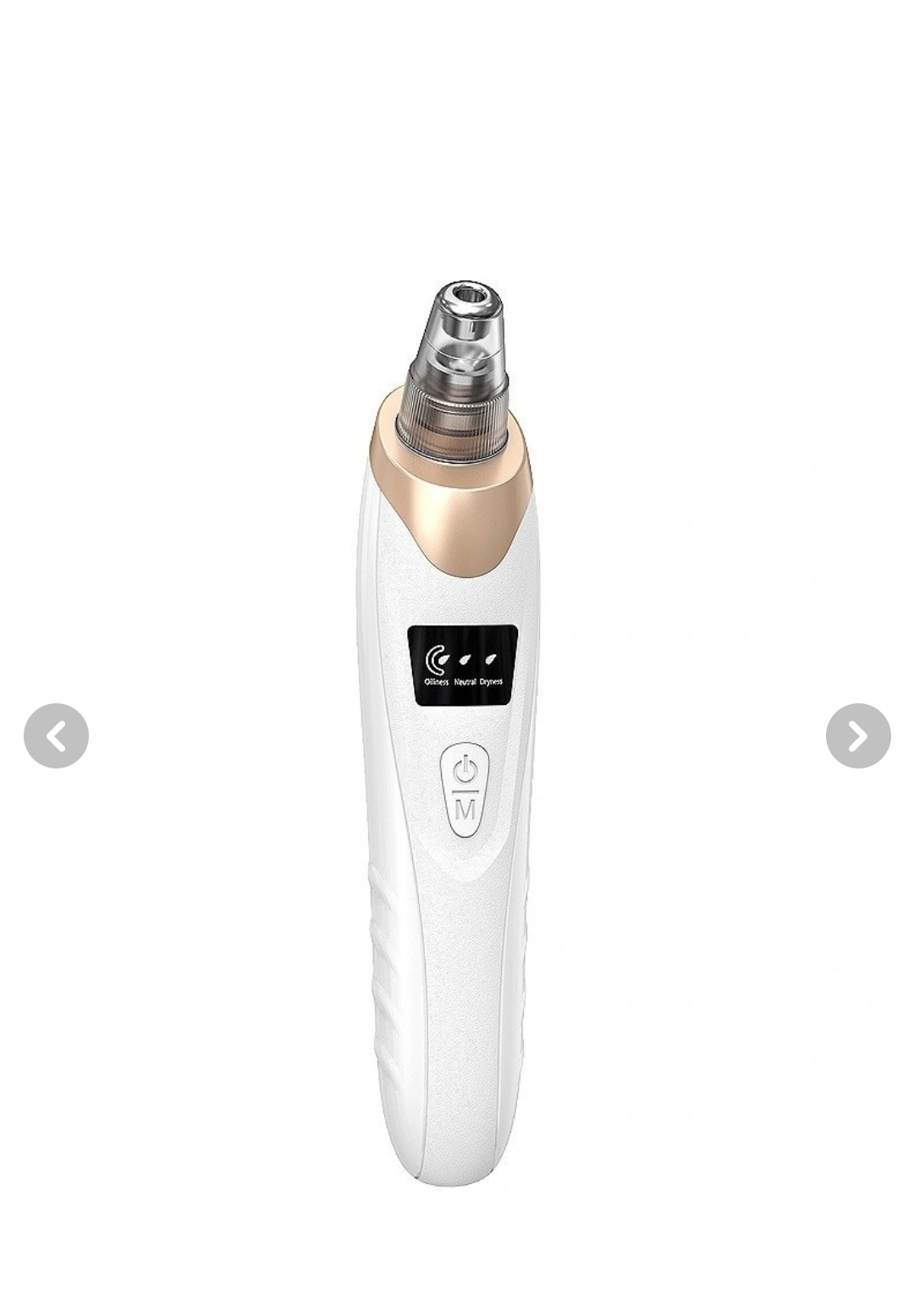This screenshot has height=1316, width=914.
Task: Advance to the next product image
Action: coord(858,735)
